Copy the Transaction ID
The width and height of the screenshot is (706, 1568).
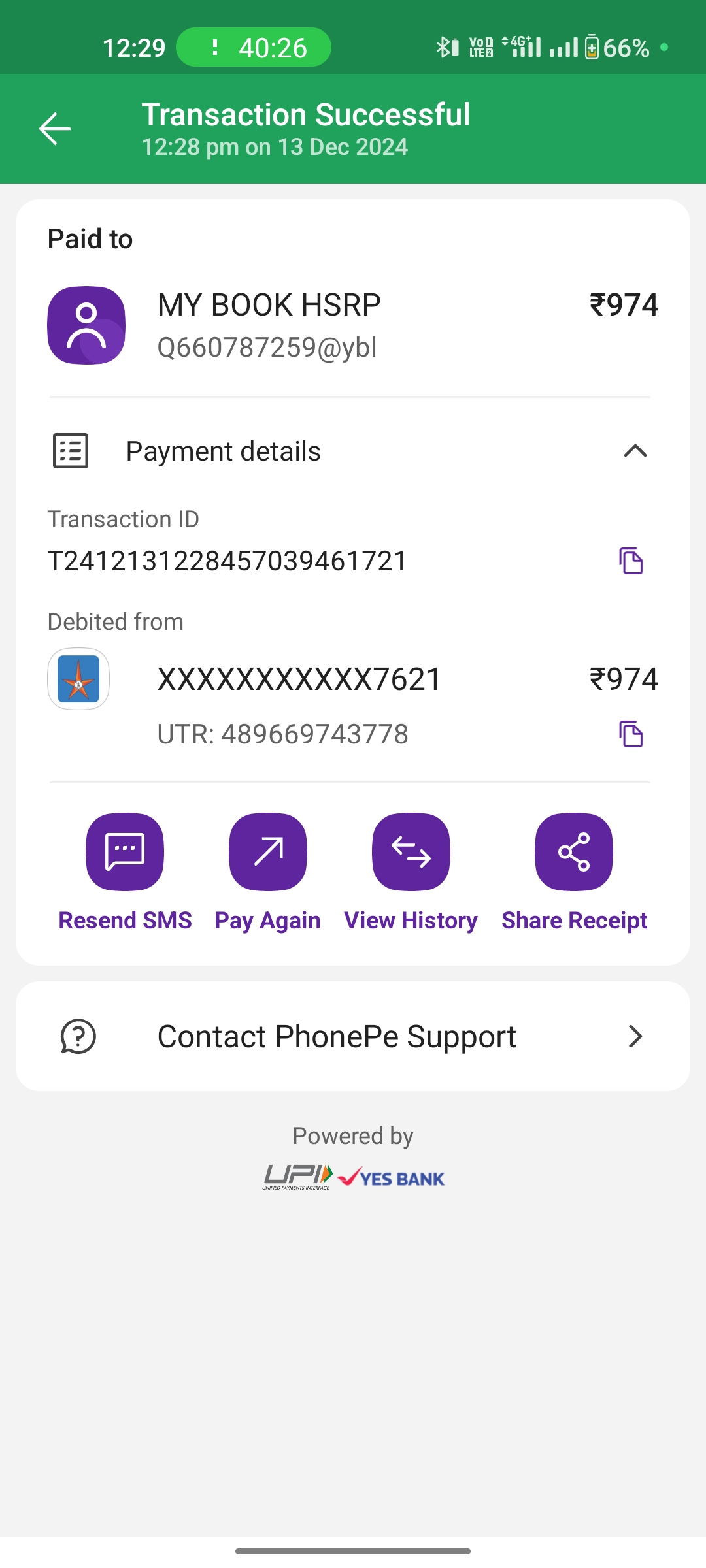[631, 561]
